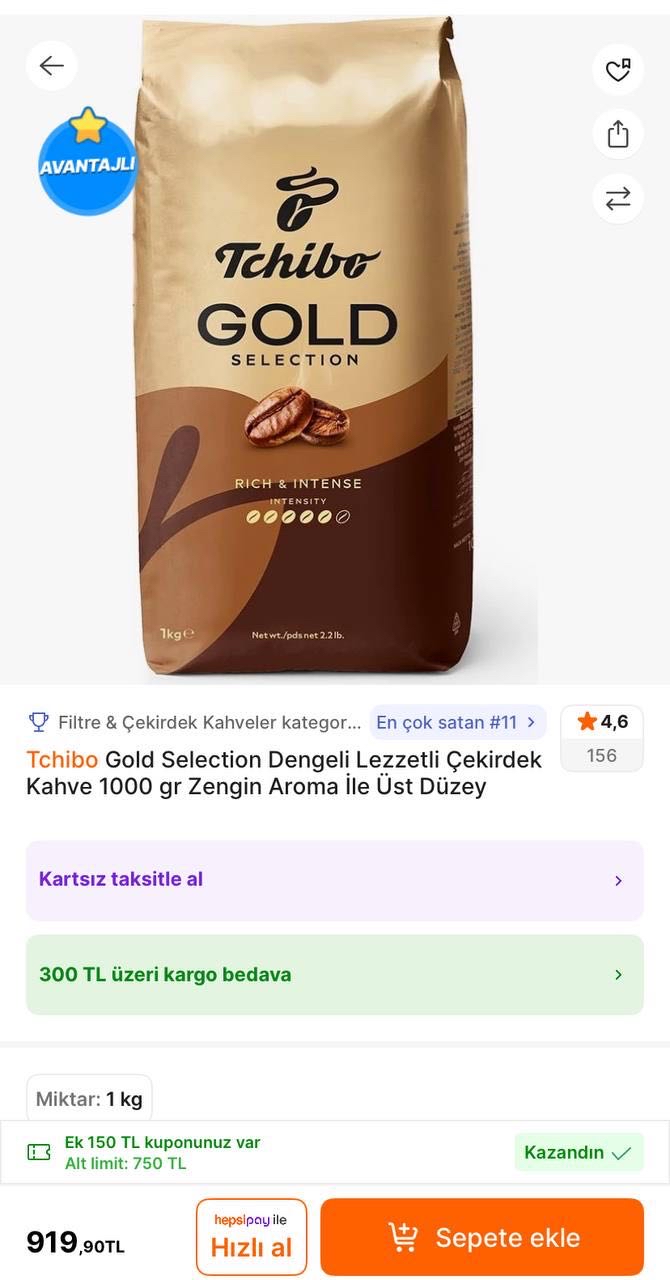
Task: Compare this product with others
Action: (618, 198)
